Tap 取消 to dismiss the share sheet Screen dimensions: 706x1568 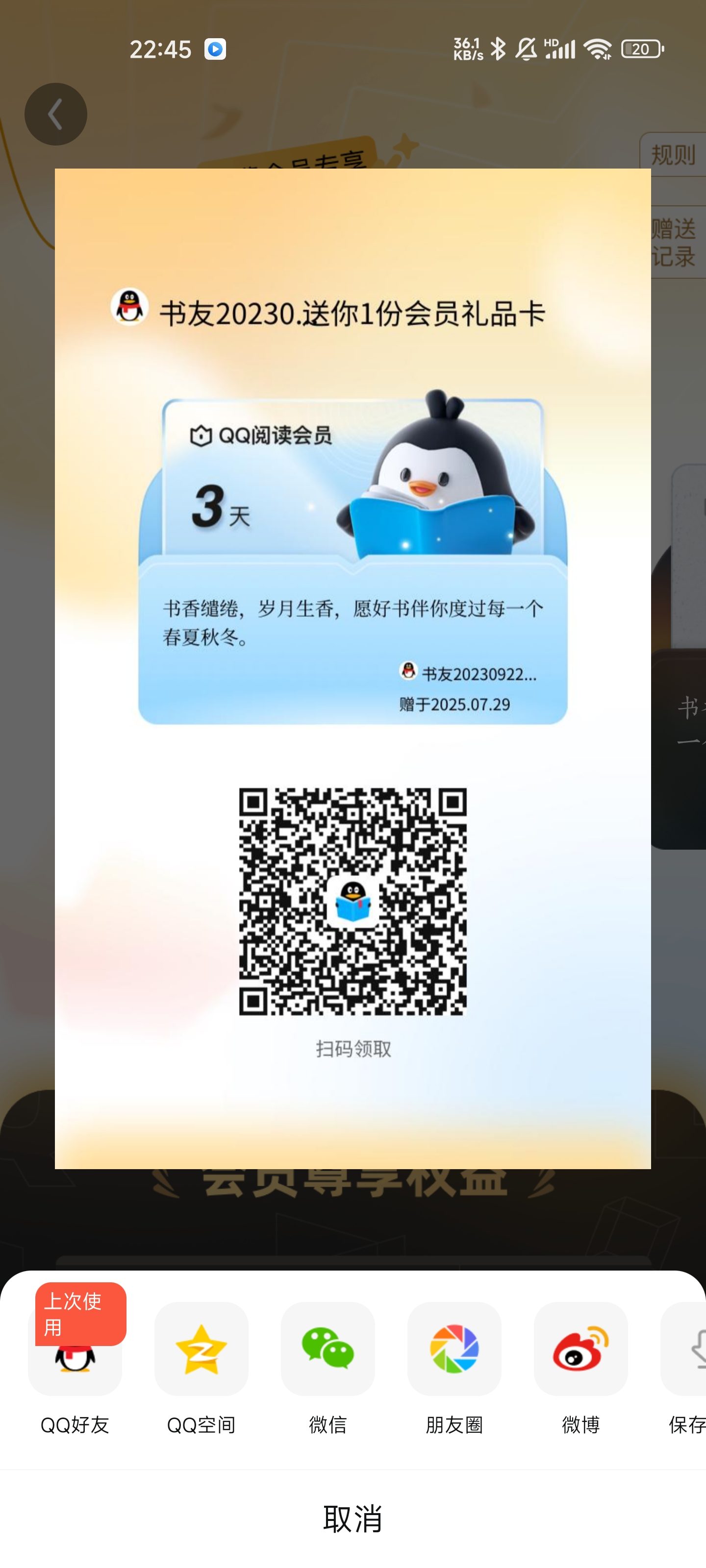click(353, 1518)
